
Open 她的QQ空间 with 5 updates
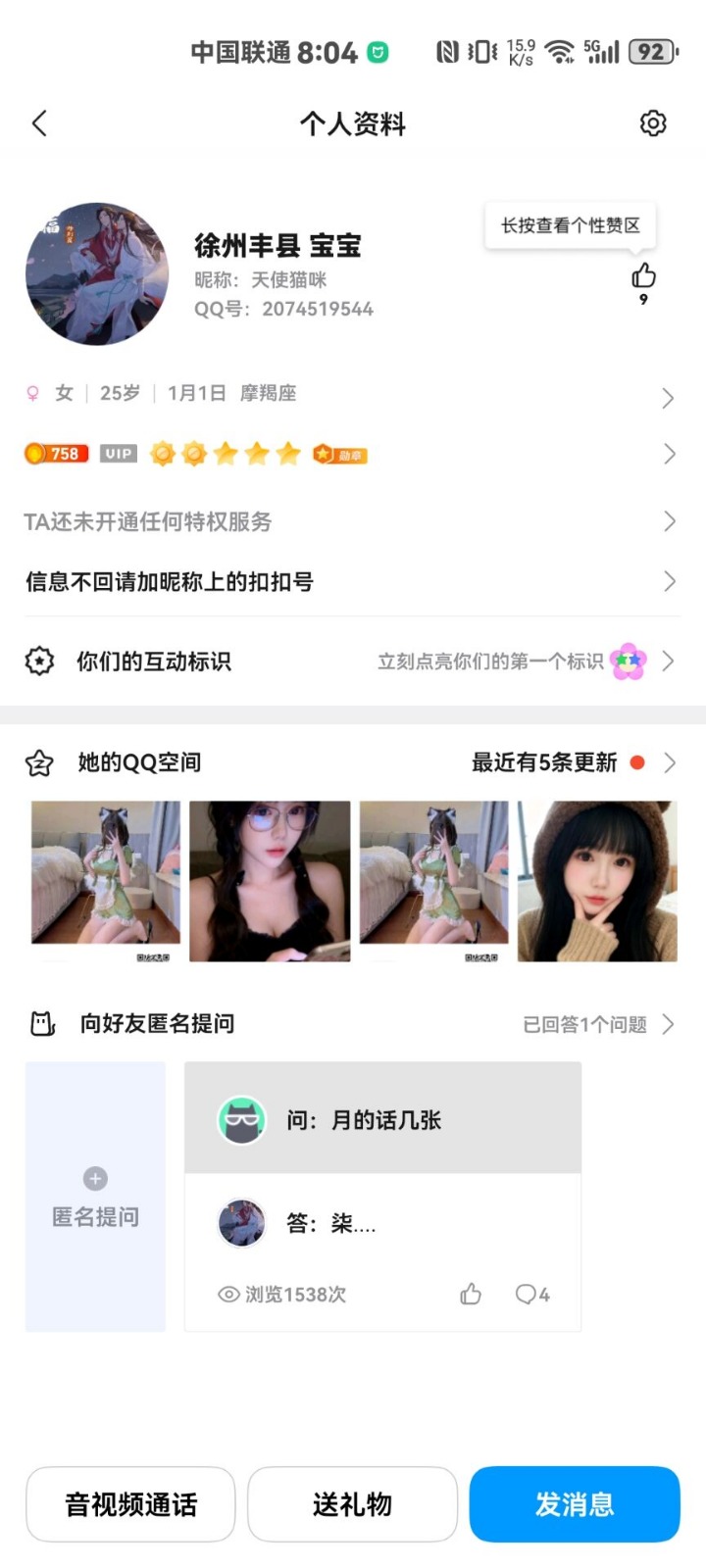351,762
